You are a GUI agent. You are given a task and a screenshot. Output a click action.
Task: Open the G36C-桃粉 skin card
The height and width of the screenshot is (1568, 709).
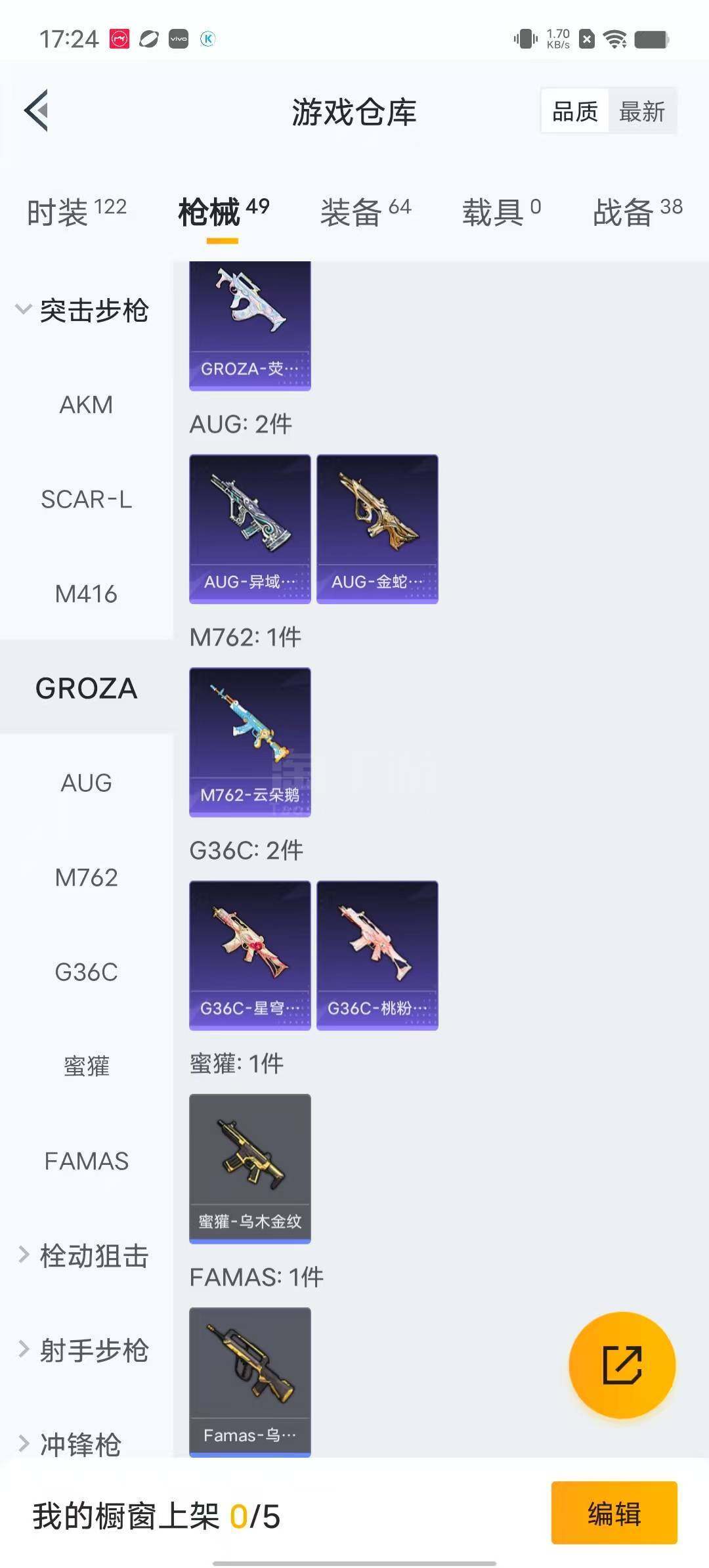(377, 955)
